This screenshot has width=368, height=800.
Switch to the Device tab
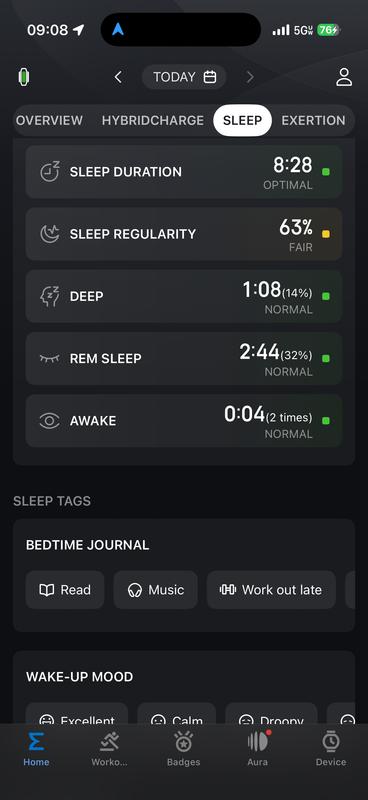[x=331, y=749]
